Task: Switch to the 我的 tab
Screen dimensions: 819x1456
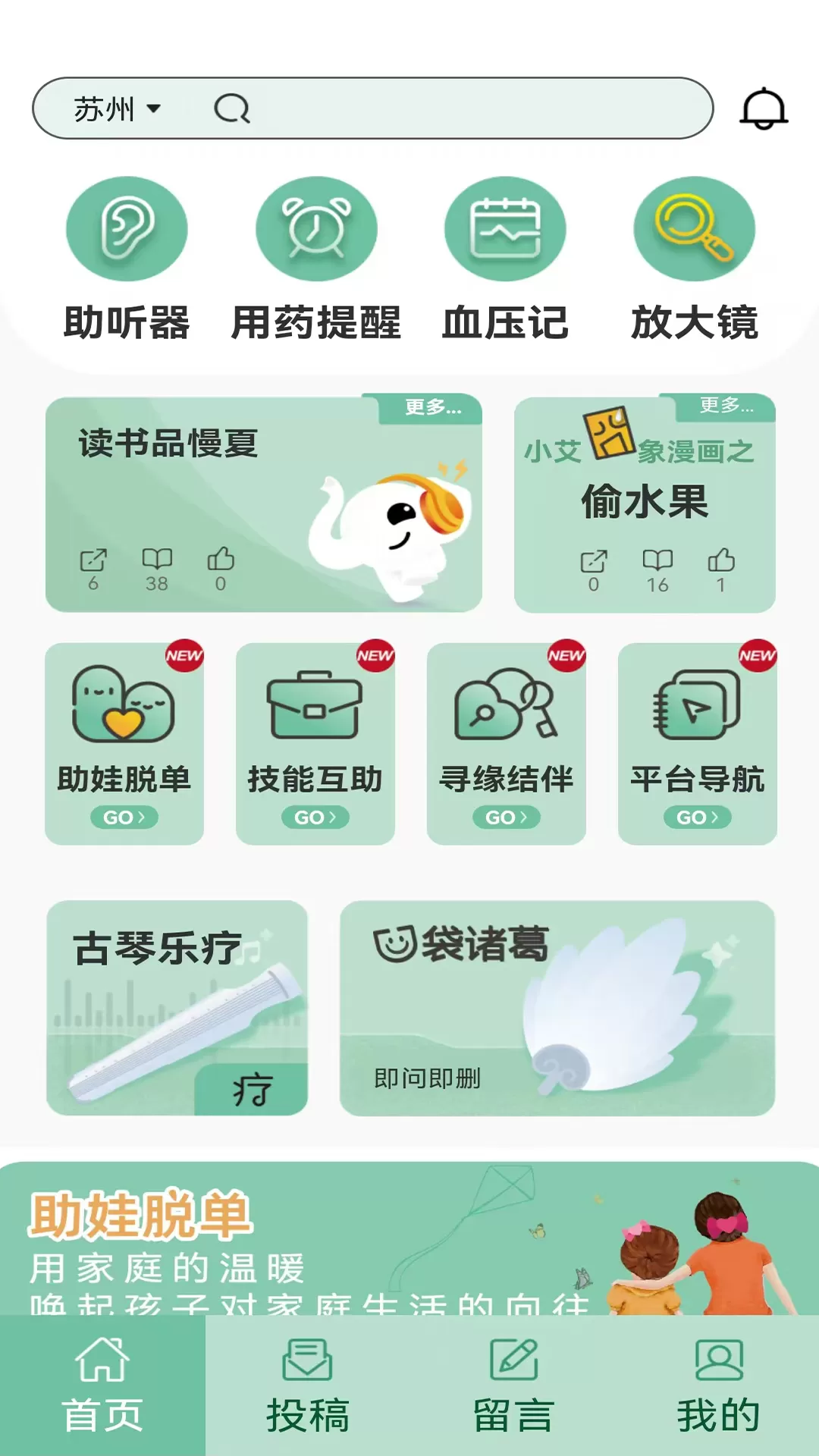Action: pos(718,1386)
